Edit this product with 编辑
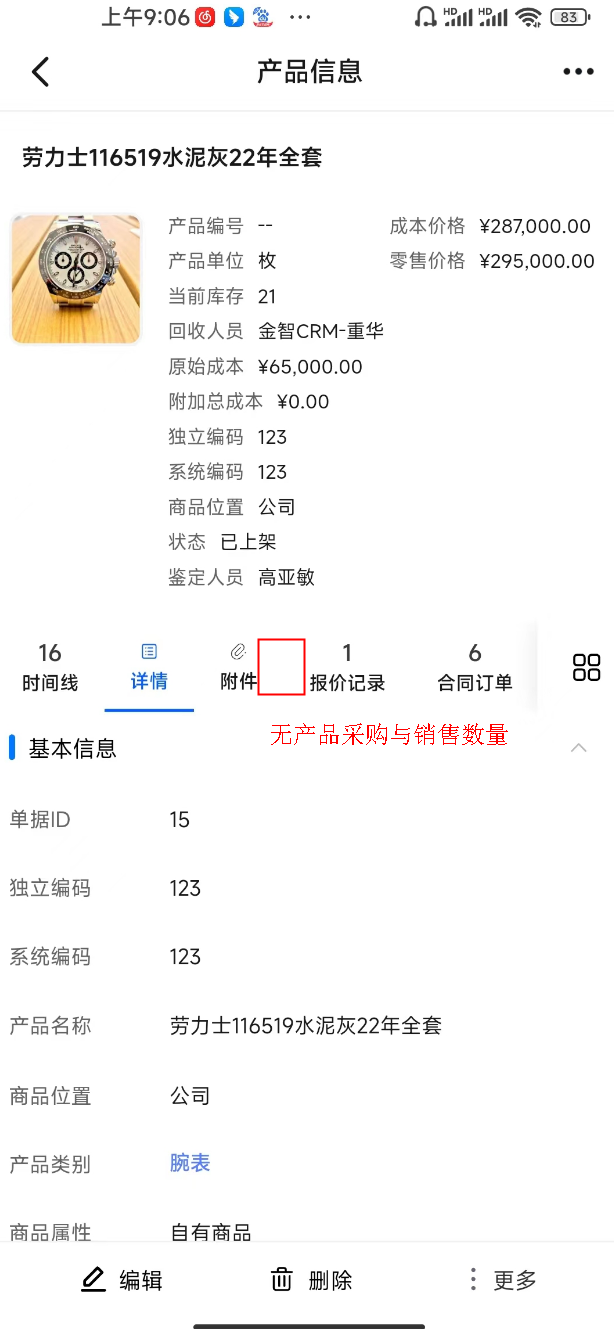This screenshot has width=614, height=1329. click(x=122, y=1280)
